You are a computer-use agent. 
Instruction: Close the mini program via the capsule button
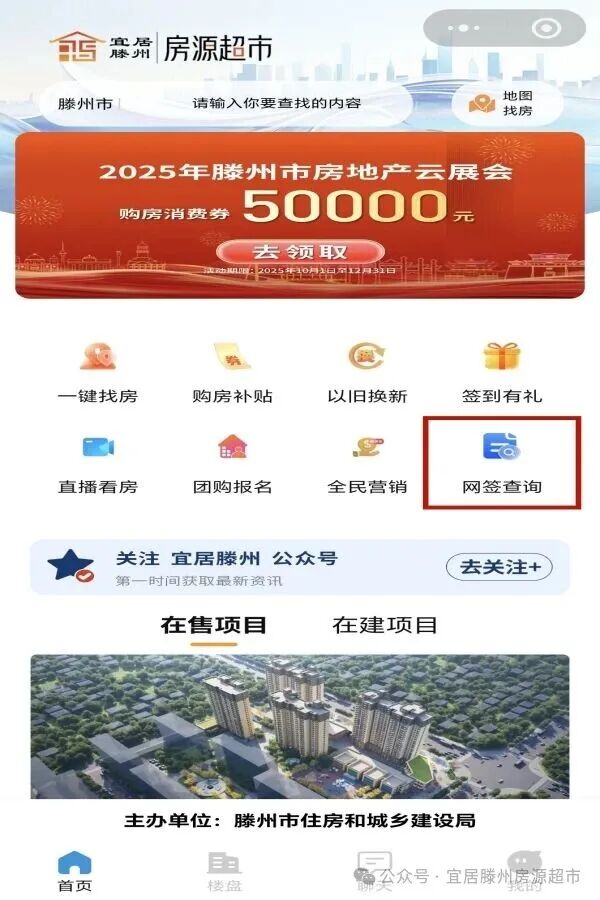click(545, 28)
